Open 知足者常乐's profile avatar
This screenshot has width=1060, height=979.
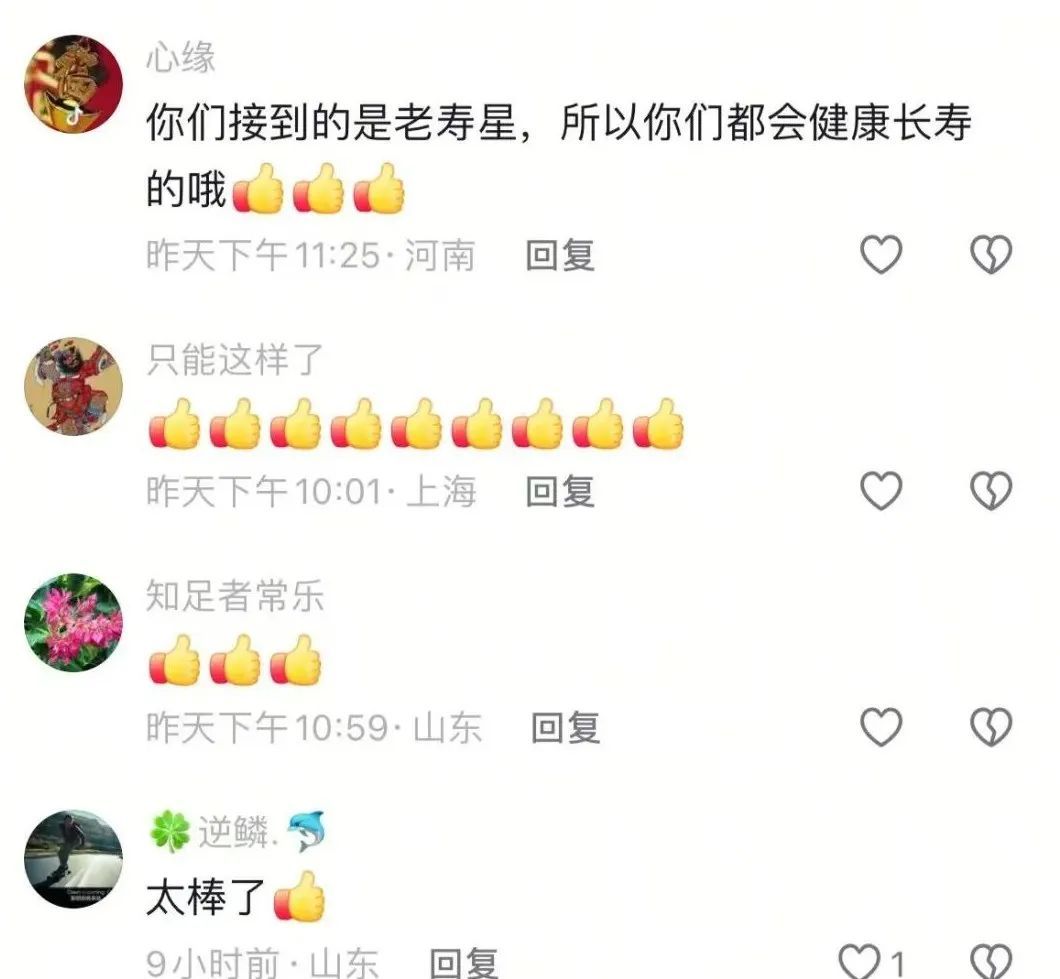73,621
